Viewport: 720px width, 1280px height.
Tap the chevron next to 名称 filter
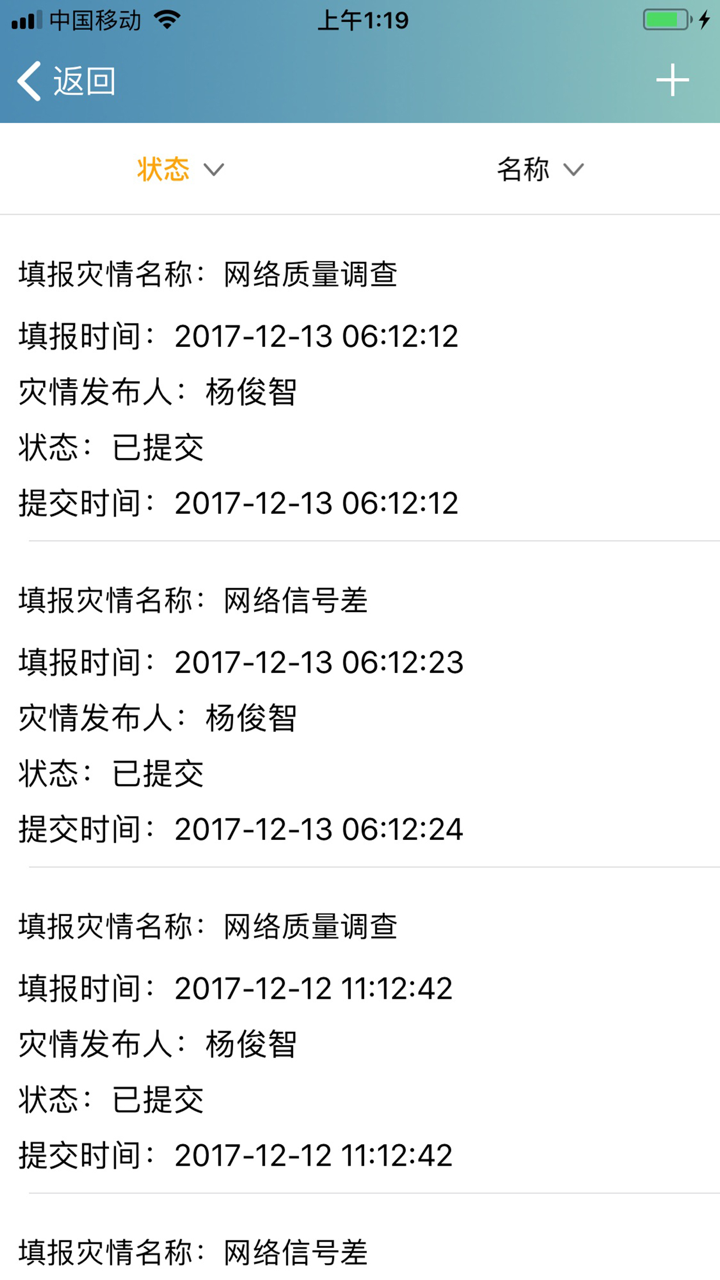(x=573, y=170)
